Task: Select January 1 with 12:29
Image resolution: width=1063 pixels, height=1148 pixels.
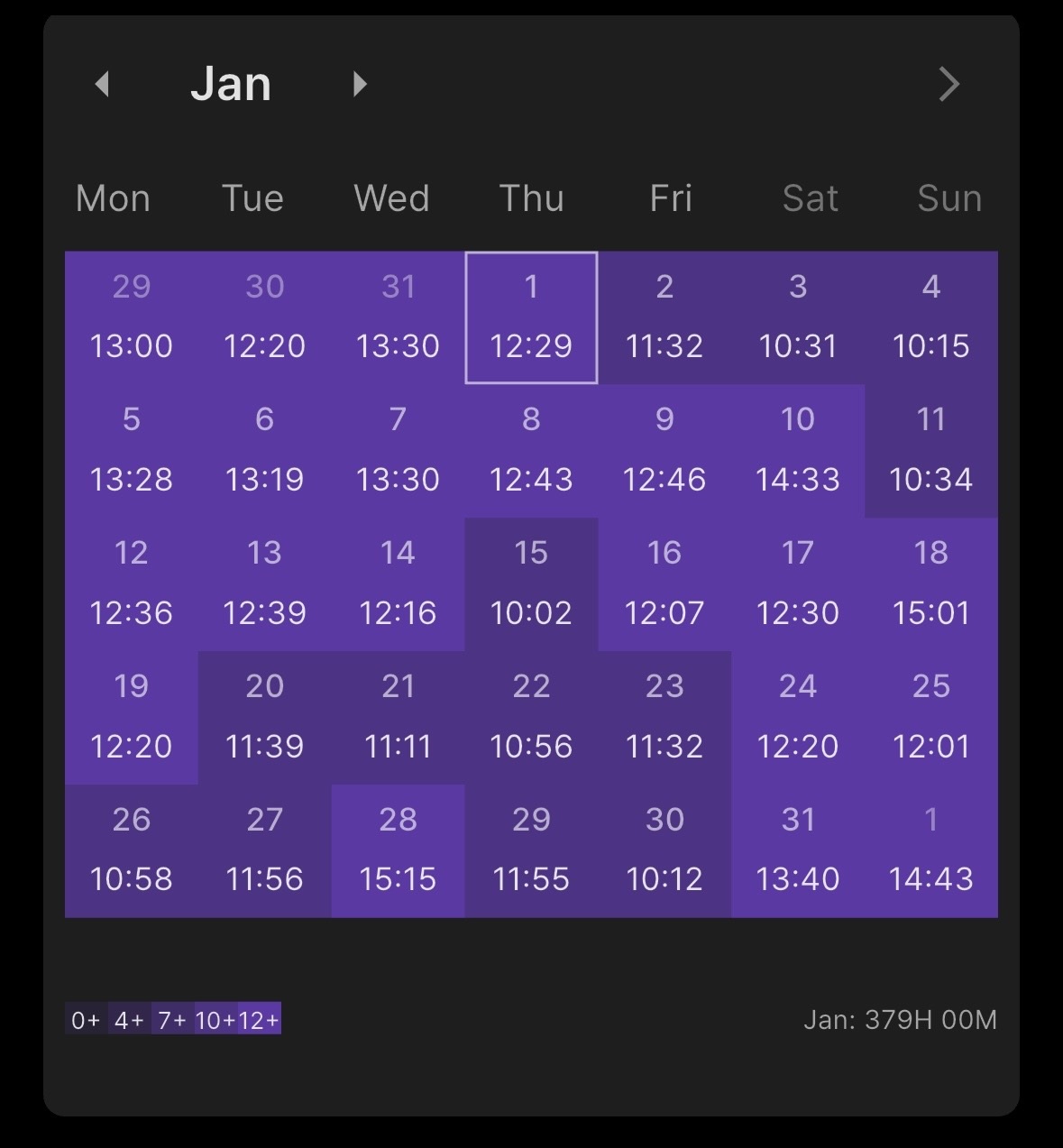Action: [531, 317]
